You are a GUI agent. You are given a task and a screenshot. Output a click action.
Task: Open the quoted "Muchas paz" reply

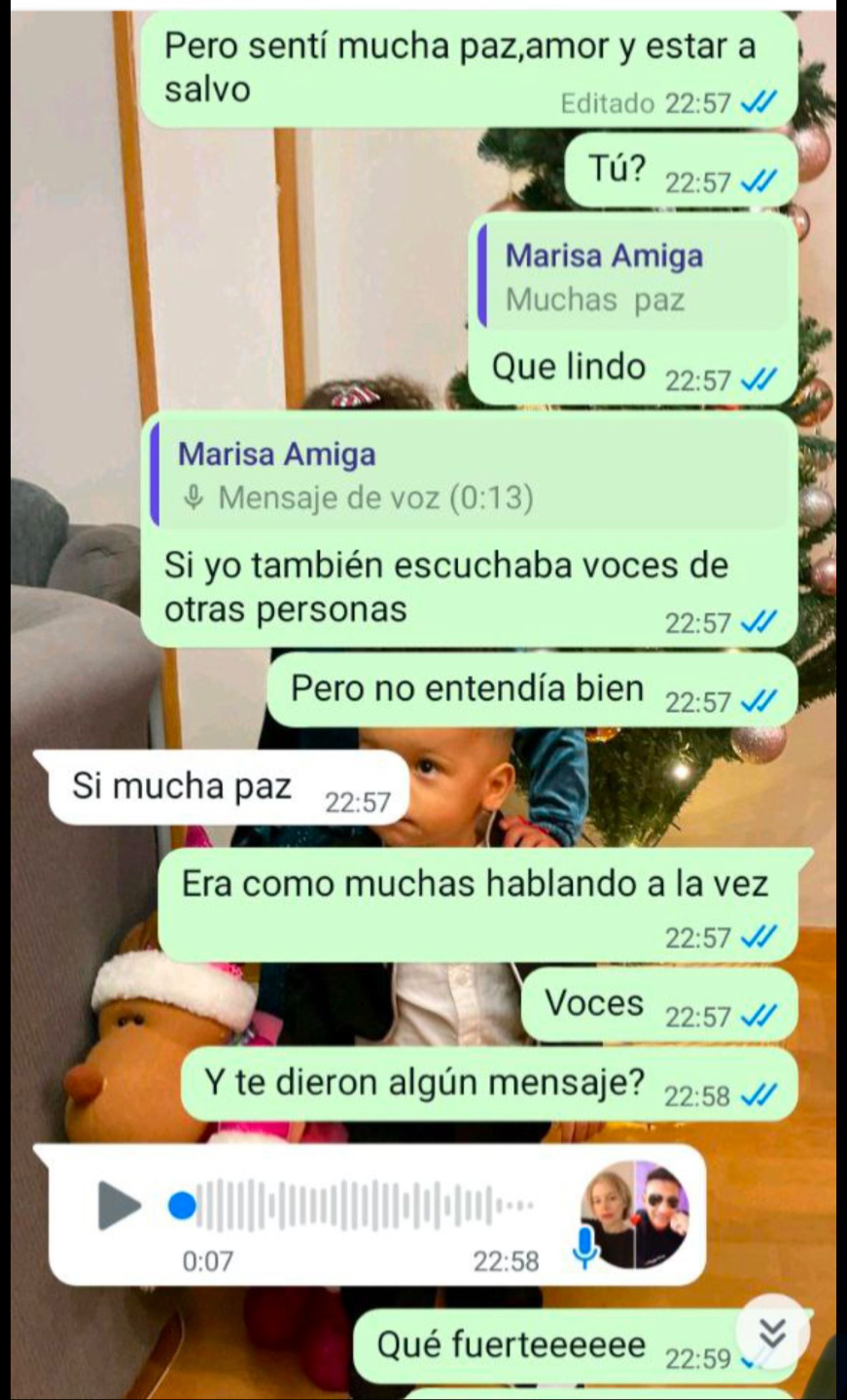(633, 278)
